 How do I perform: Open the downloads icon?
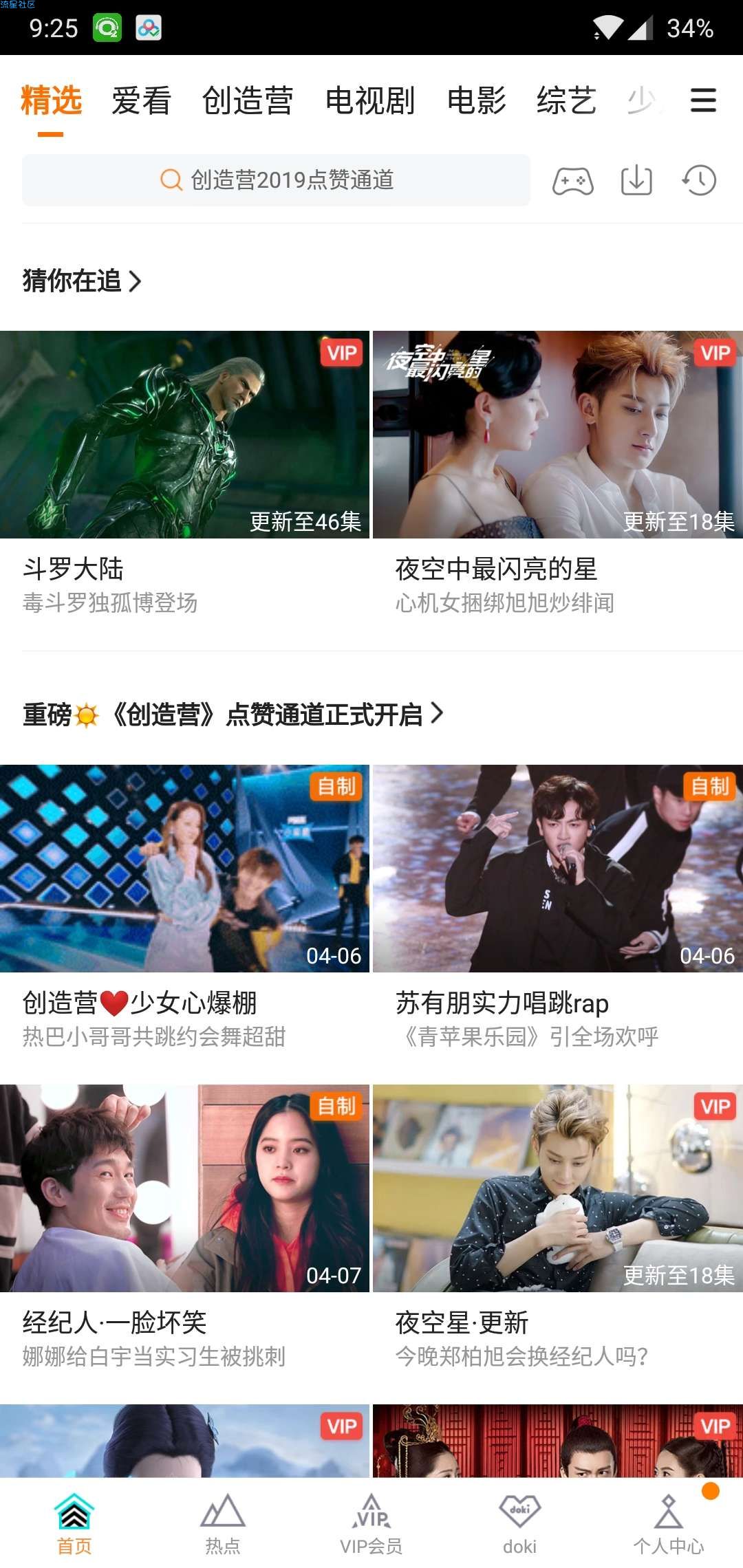(636, 181)
